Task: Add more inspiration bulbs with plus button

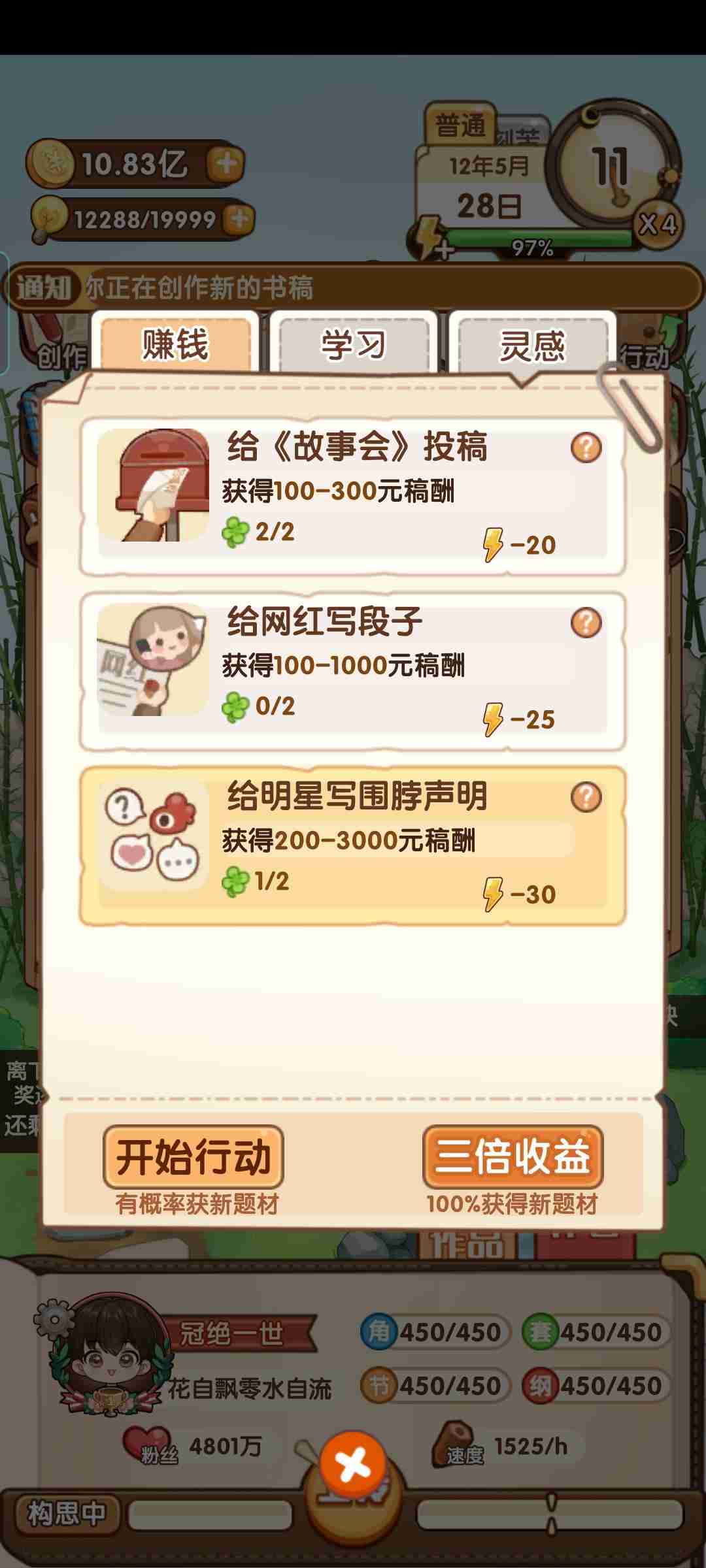Action: click(x=239, y=219)
